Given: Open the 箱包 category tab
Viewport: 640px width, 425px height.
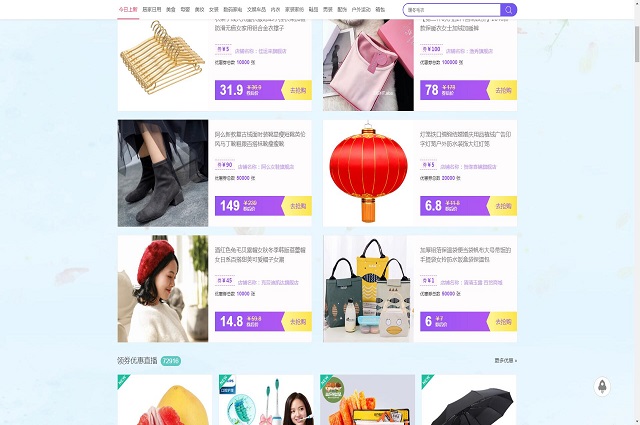Looking at the screenshot, I should point(380,10).
